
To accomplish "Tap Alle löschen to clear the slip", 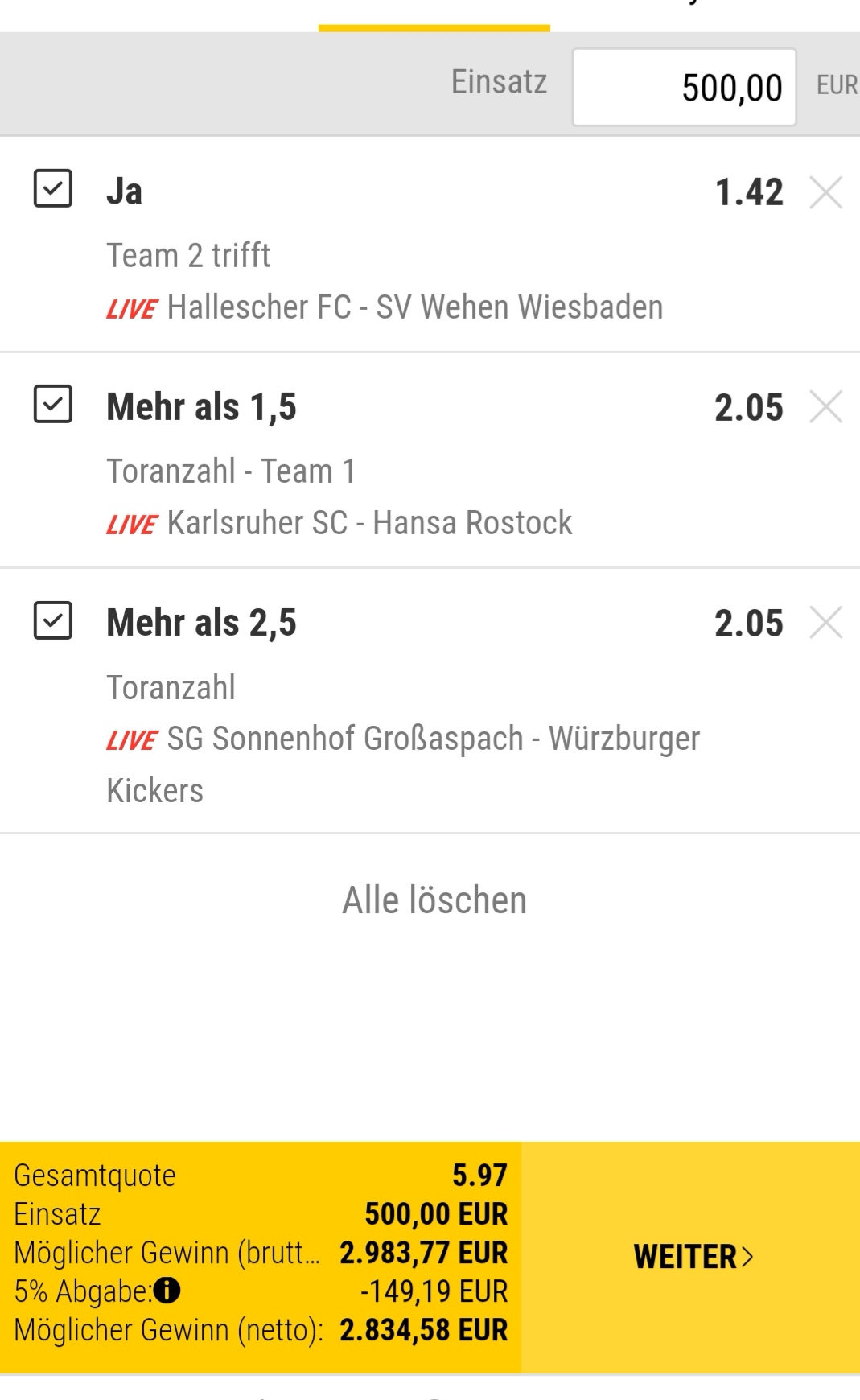I will 434,900.
